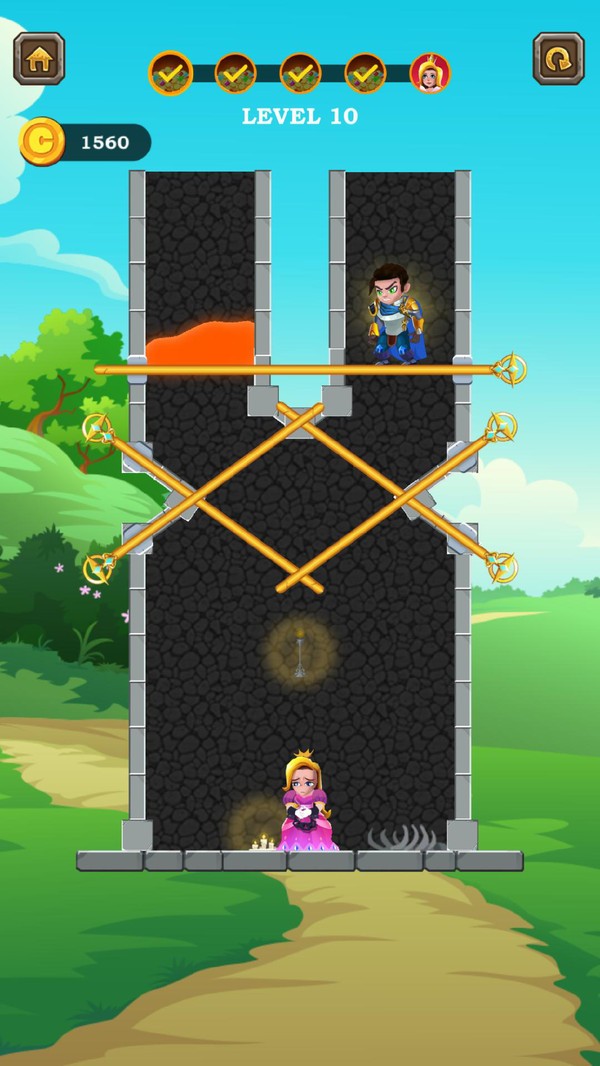
Task: Pull the pin with the lower-left handle
Action: pyautogui.click(x=99, y=568)
